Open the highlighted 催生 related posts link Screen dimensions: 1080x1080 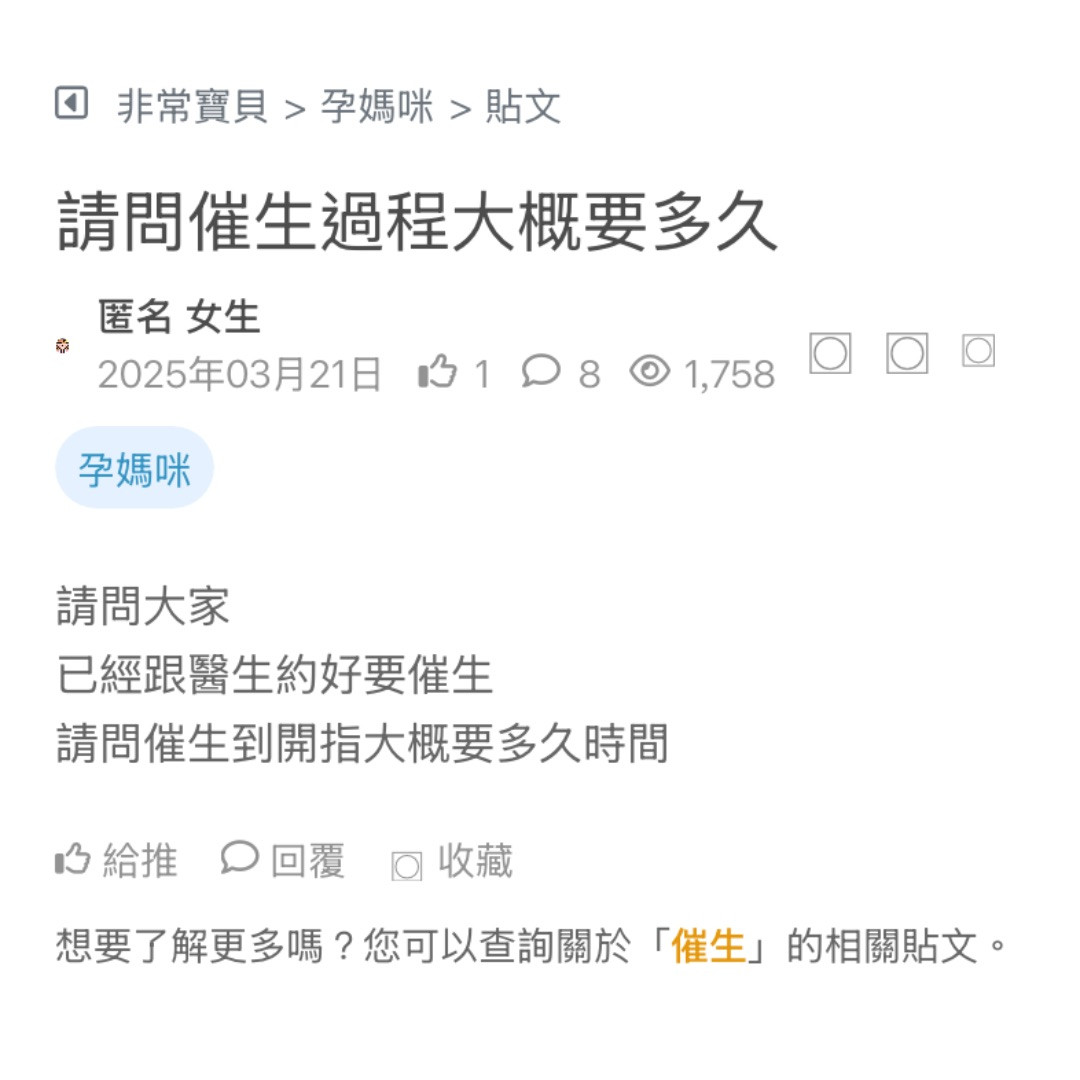coord(708,945)
